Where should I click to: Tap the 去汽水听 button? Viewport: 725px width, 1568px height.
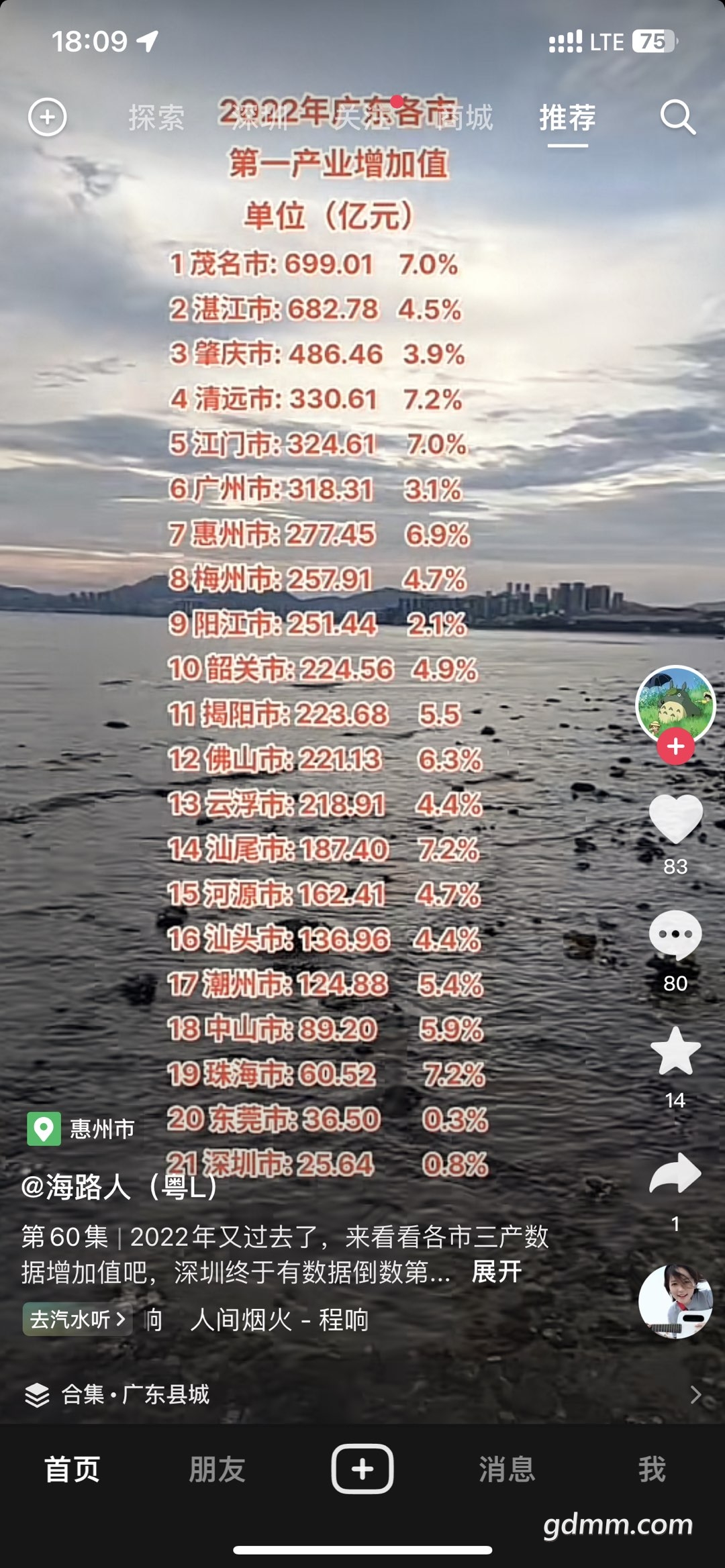pyautogui.click(x=77, y=1320)
